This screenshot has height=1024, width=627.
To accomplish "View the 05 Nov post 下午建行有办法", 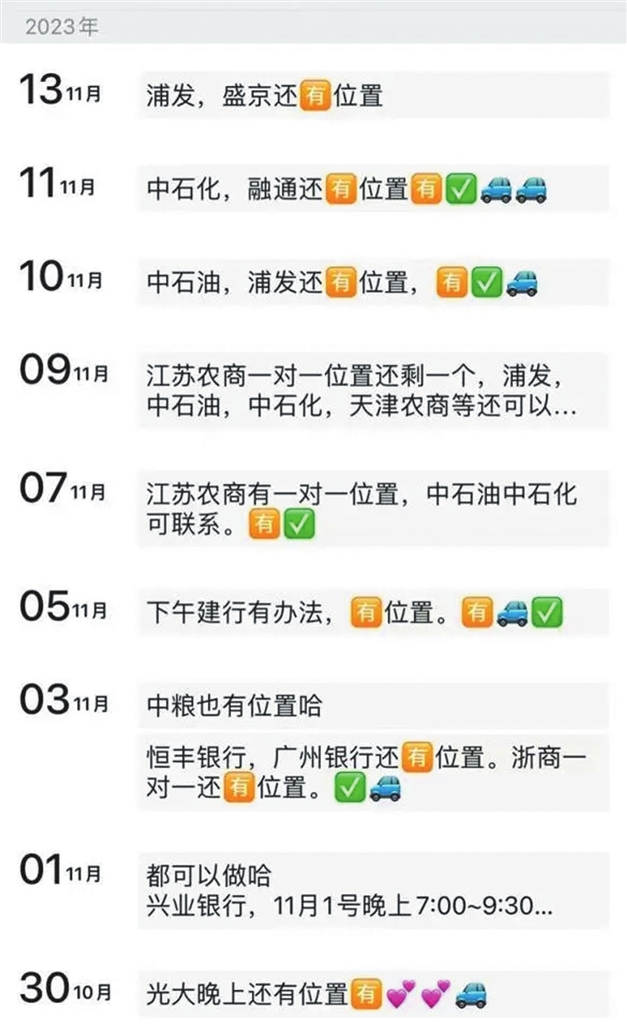I will pyautogui.click(x=372, y=612).
